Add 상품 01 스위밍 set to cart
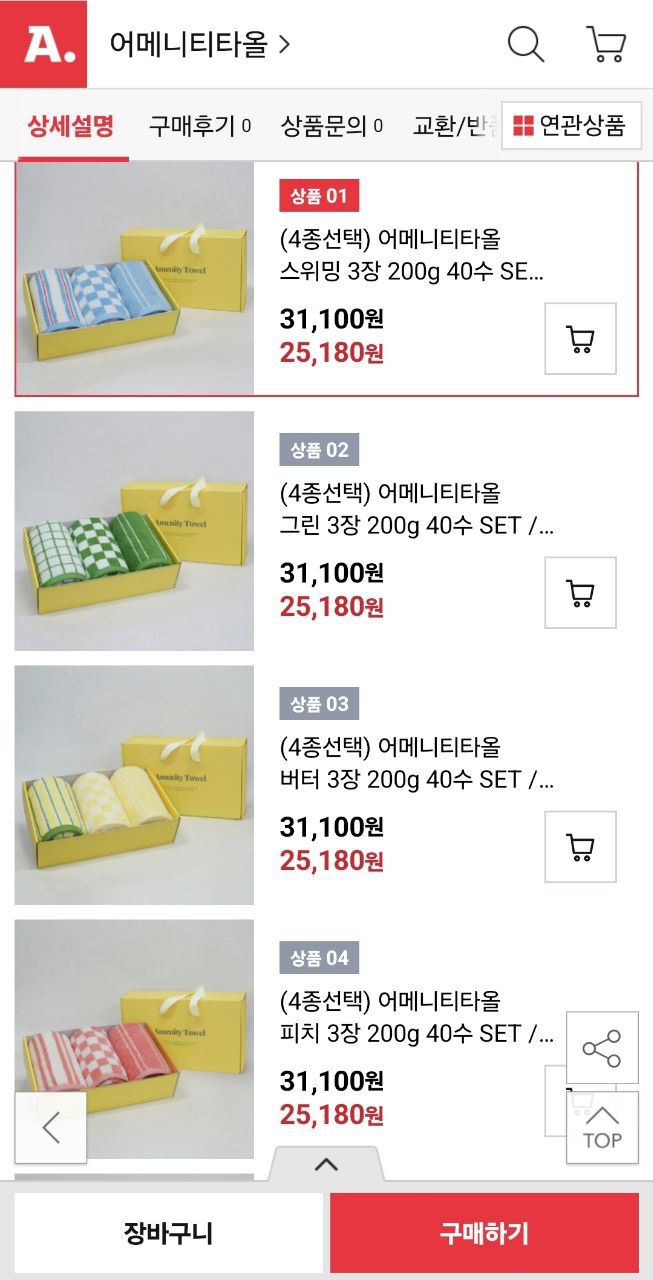The image size is (653, 1280). (580, 339)
